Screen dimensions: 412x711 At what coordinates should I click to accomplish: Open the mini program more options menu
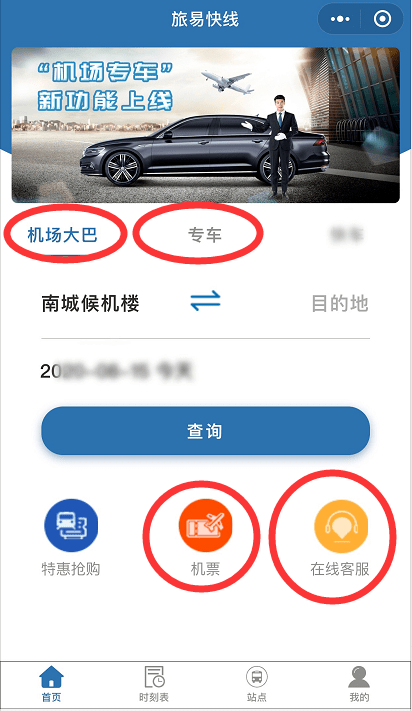[x=340, y=19]
